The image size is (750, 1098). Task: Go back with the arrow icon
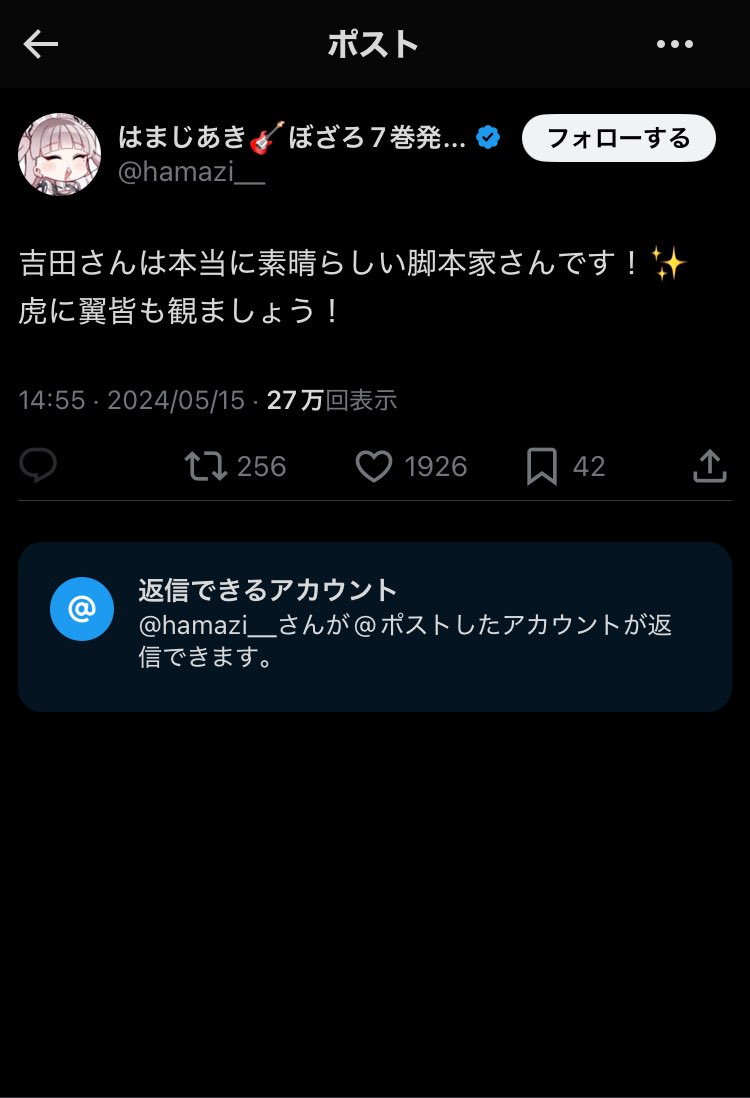pos(41,44)
